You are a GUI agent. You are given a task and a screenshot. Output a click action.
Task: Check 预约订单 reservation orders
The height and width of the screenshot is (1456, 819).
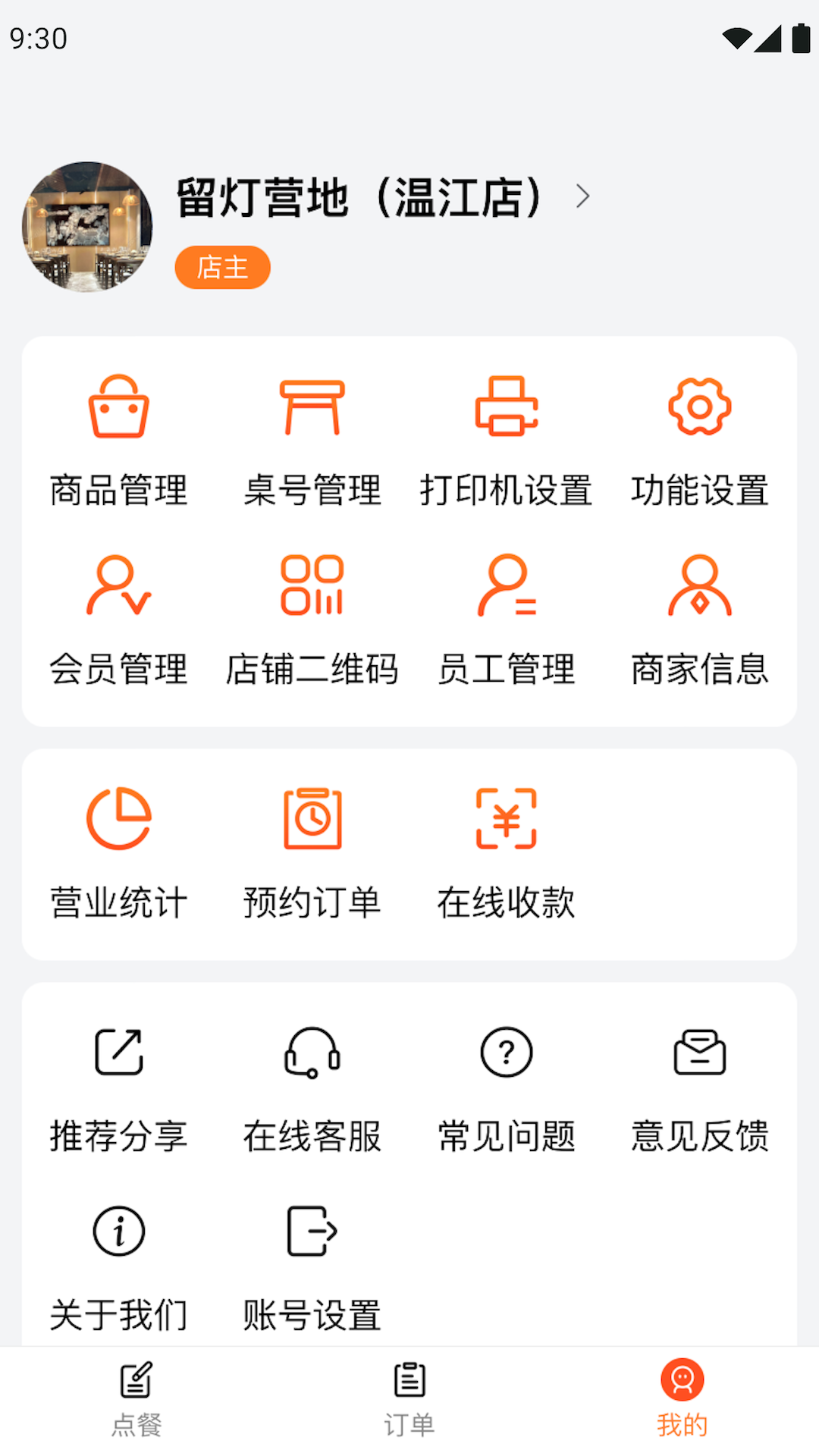coord(312,852)
